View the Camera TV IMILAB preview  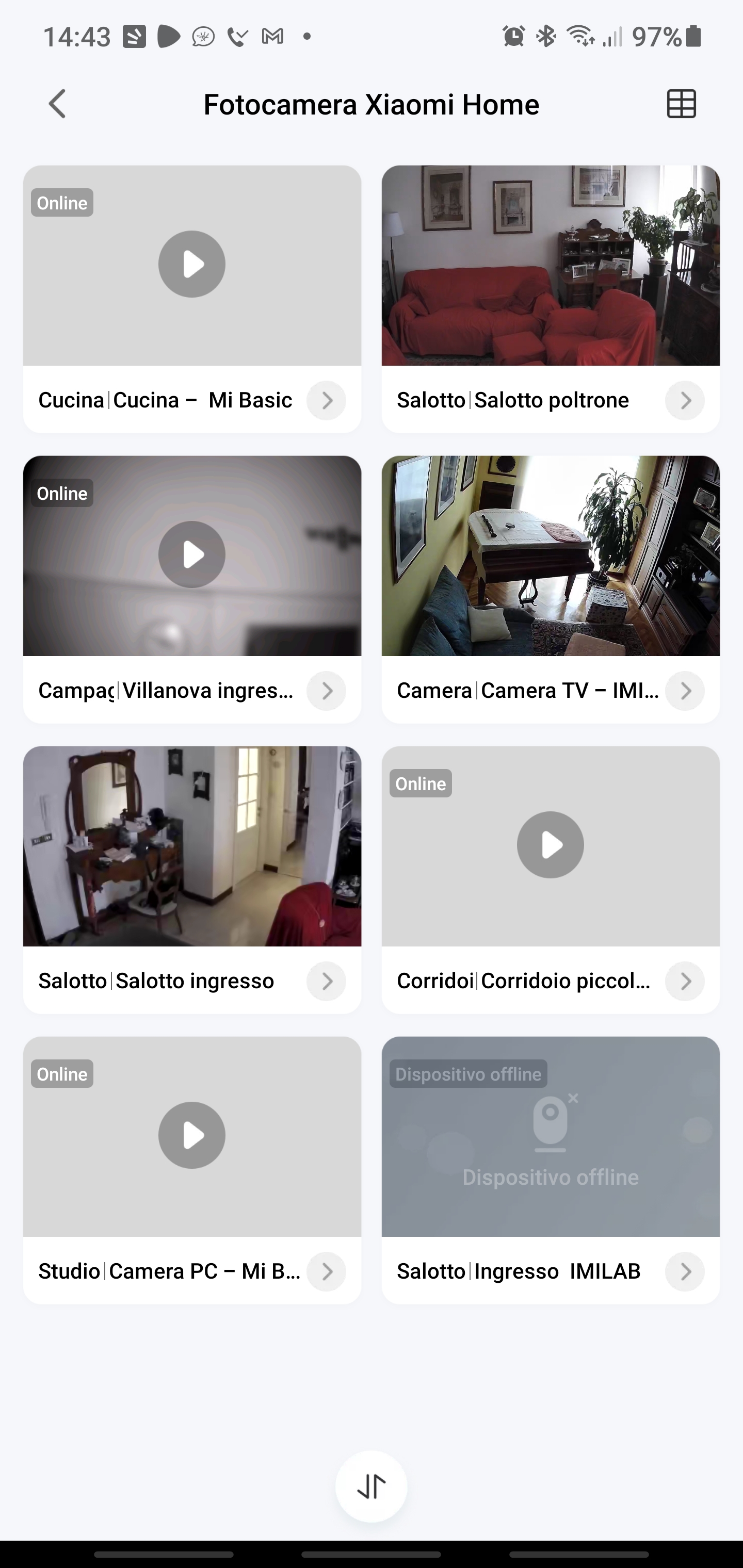[551, 556]
